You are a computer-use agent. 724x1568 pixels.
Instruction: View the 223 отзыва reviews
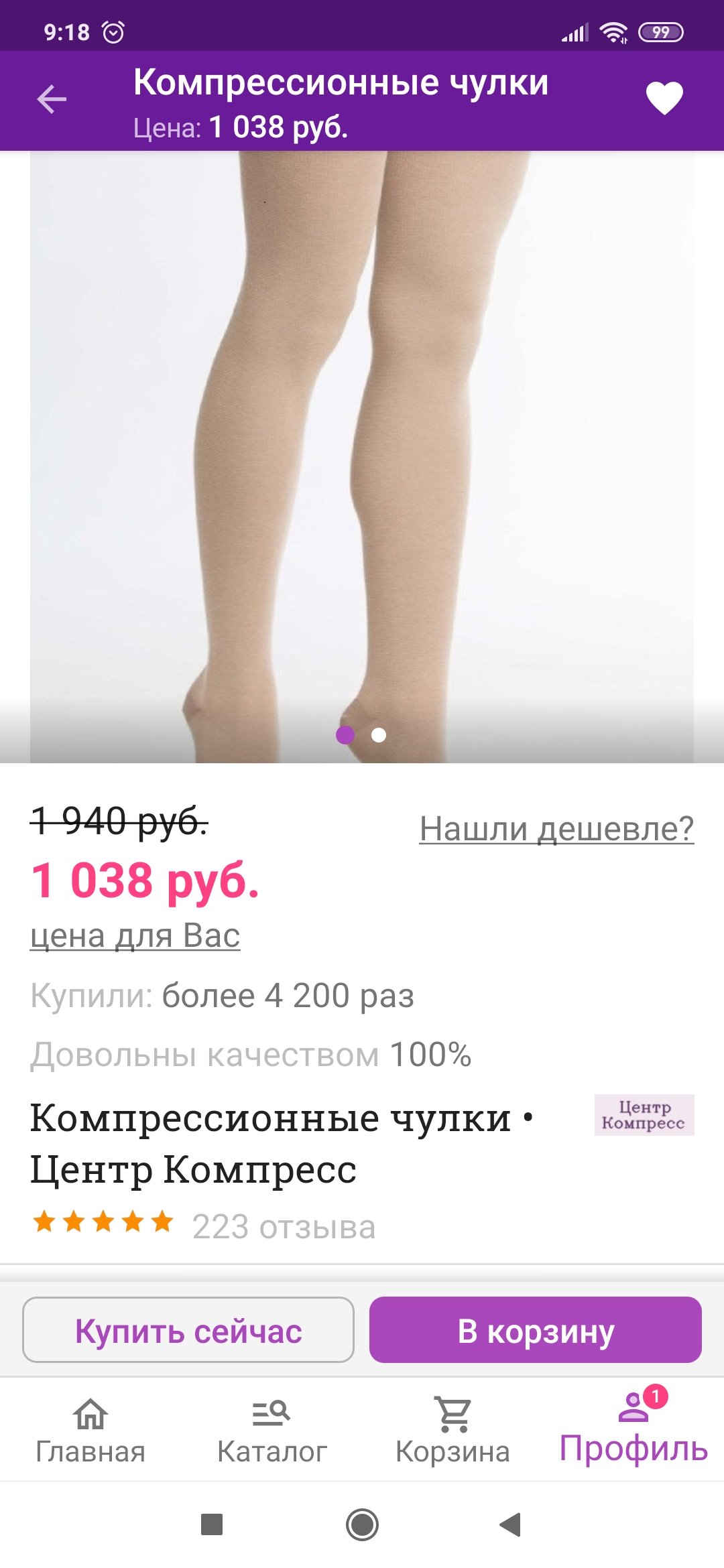[284, 1227]
